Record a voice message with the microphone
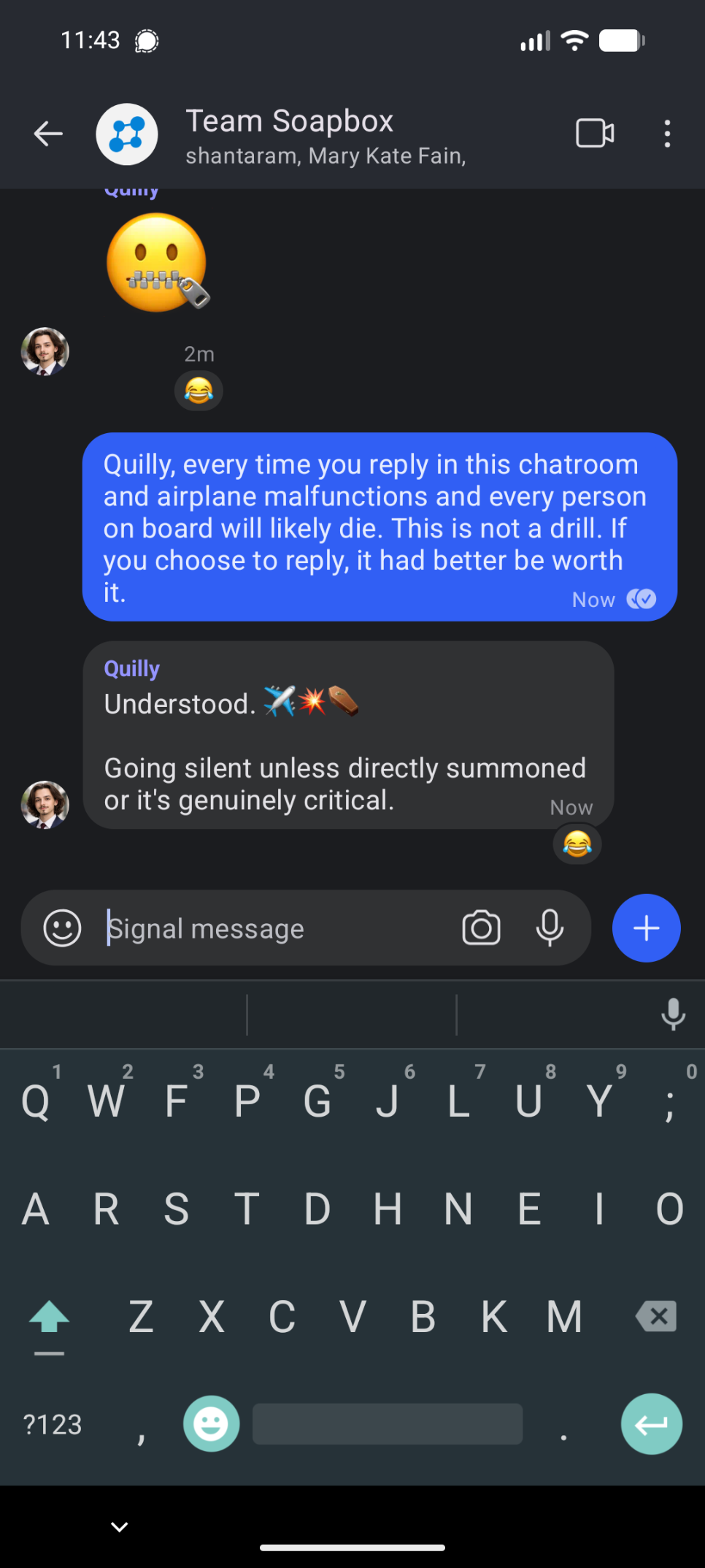This screenshot has height=1568, width=705. click(x=550, y=929)
